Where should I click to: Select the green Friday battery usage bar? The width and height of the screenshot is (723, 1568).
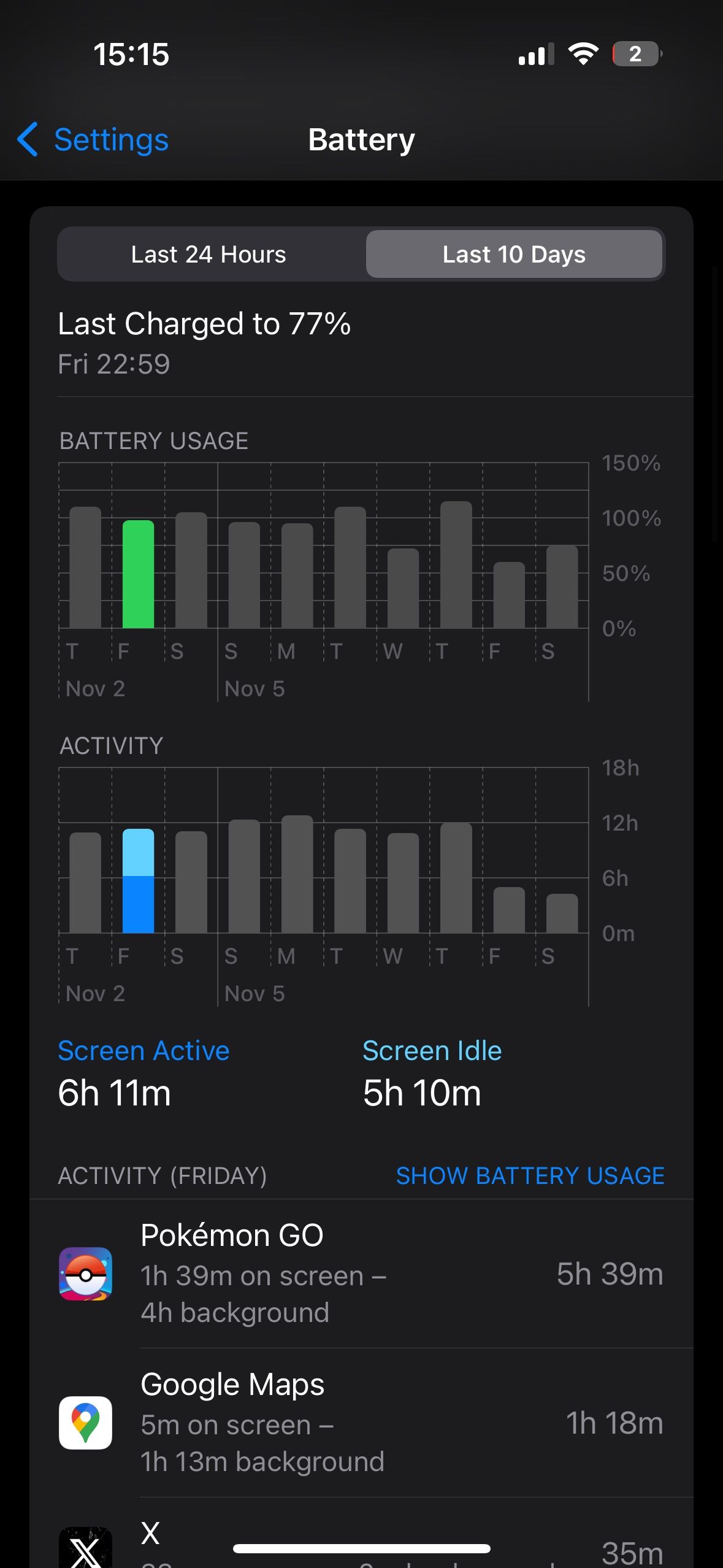[138, 574]
